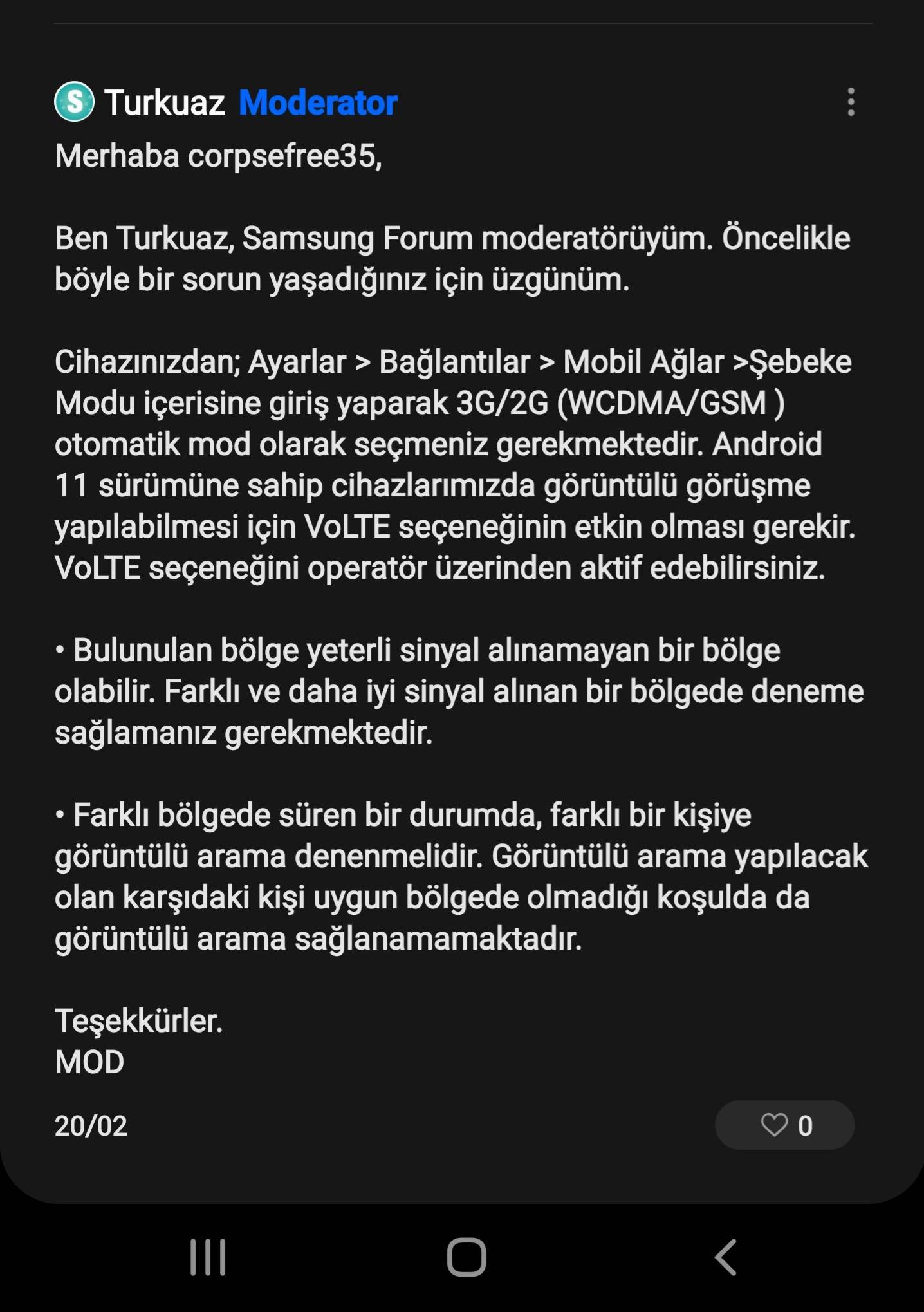Viewport: 924px width, 1312px height.
Task: Go to the home screen
Action: tap(467, 1257)
